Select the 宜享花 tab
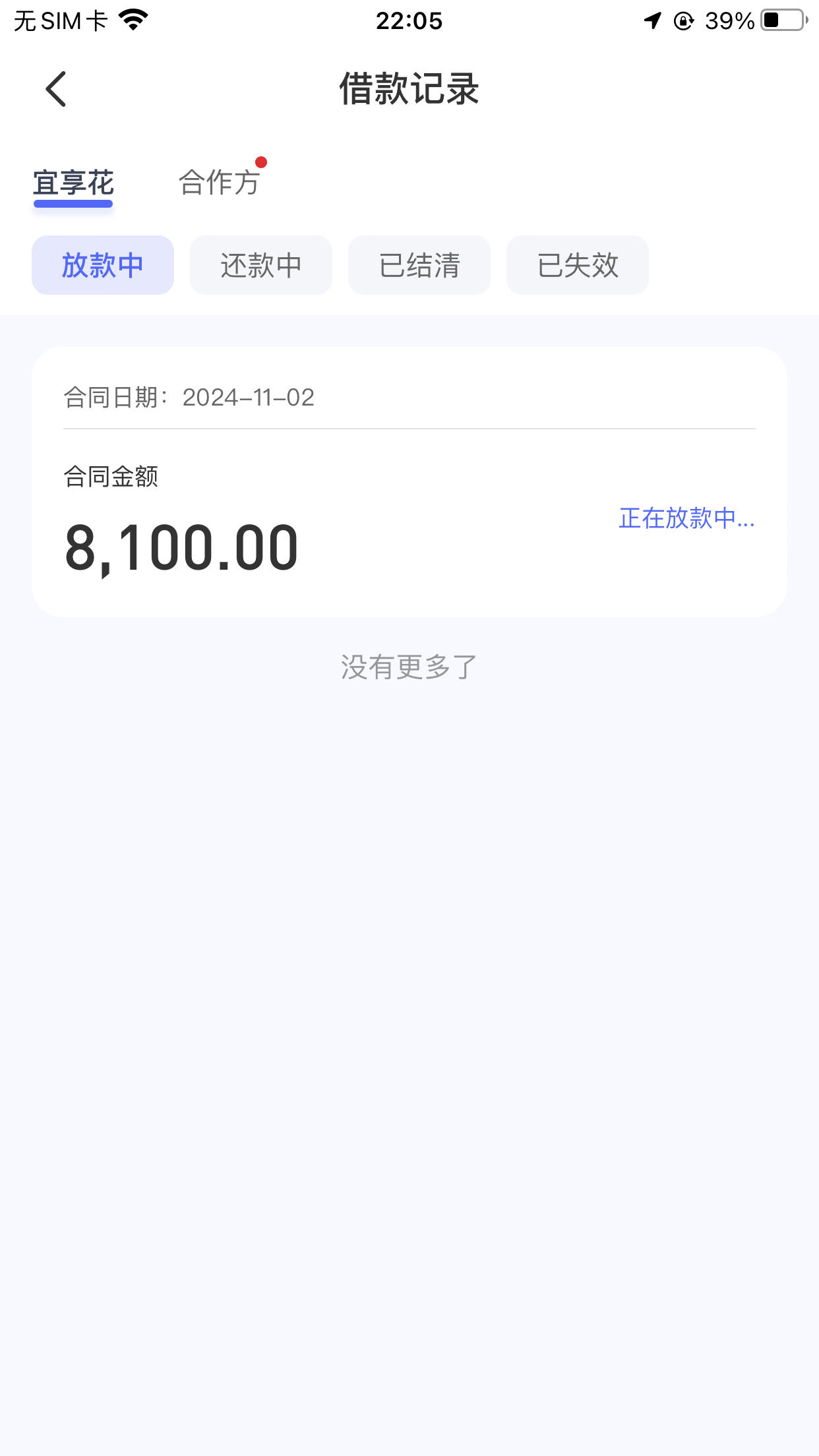Image resolution: width=819 pixels, height=1456 pixels. [x=73, y=183]
